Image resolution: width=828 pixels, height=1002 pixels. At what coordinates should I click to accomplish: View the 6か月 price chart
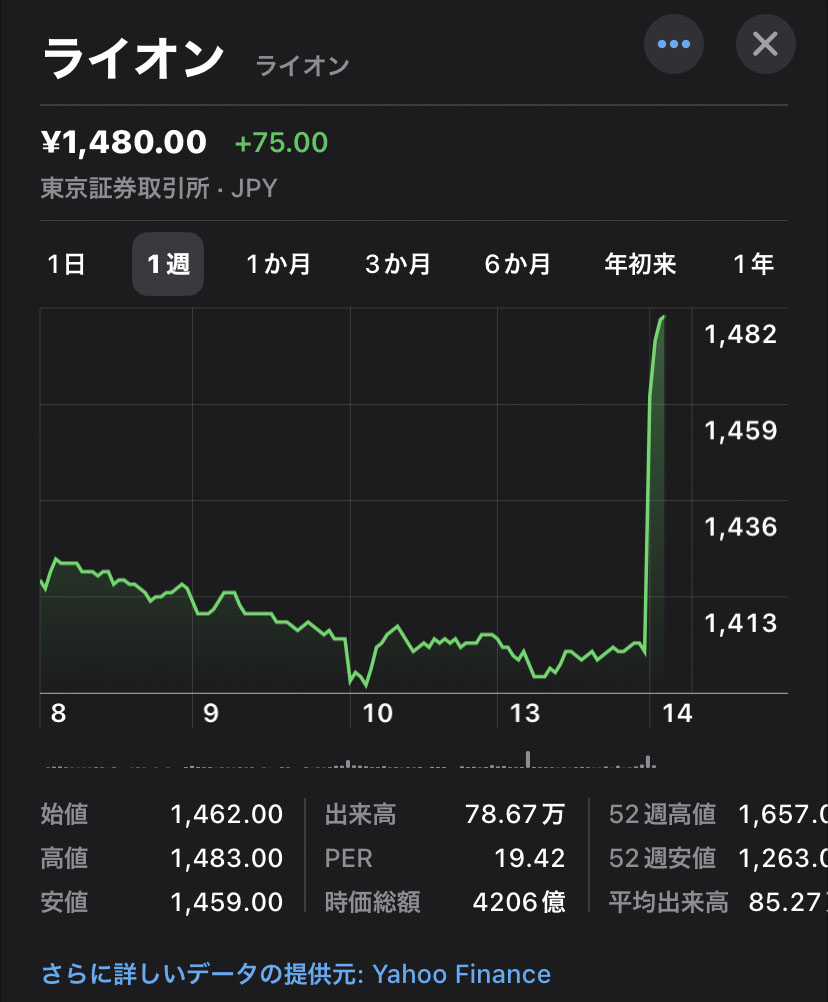pyautogui.click(x=518, y=264)
